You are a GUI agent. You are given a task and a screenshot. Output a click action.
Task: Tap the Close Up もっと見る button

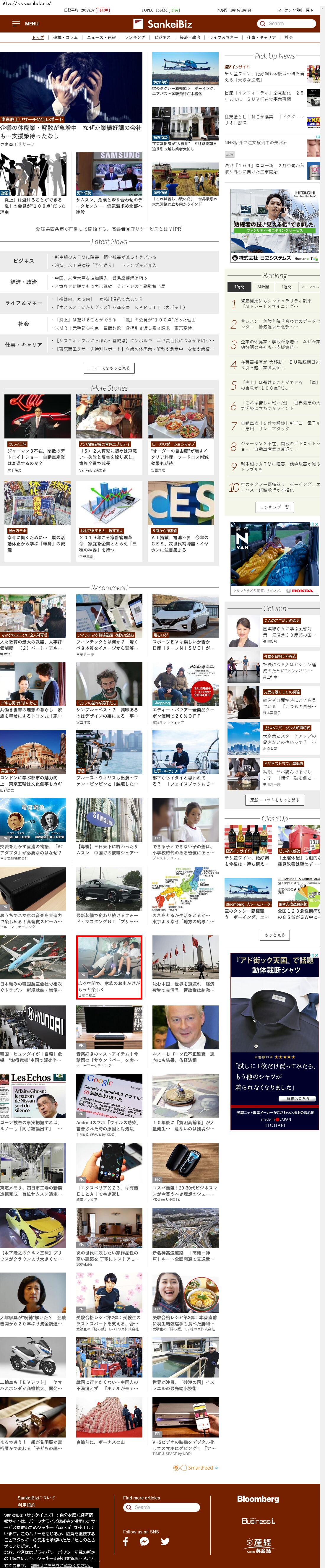(x=274, y=934)
